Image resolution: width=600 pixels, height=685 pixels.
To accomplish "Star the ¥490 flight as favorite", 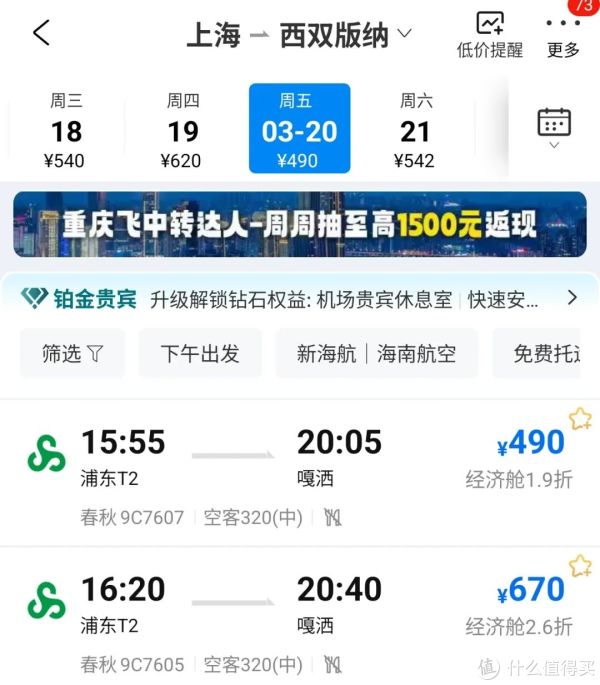I will pyautogui.click(x=580, y=419).
